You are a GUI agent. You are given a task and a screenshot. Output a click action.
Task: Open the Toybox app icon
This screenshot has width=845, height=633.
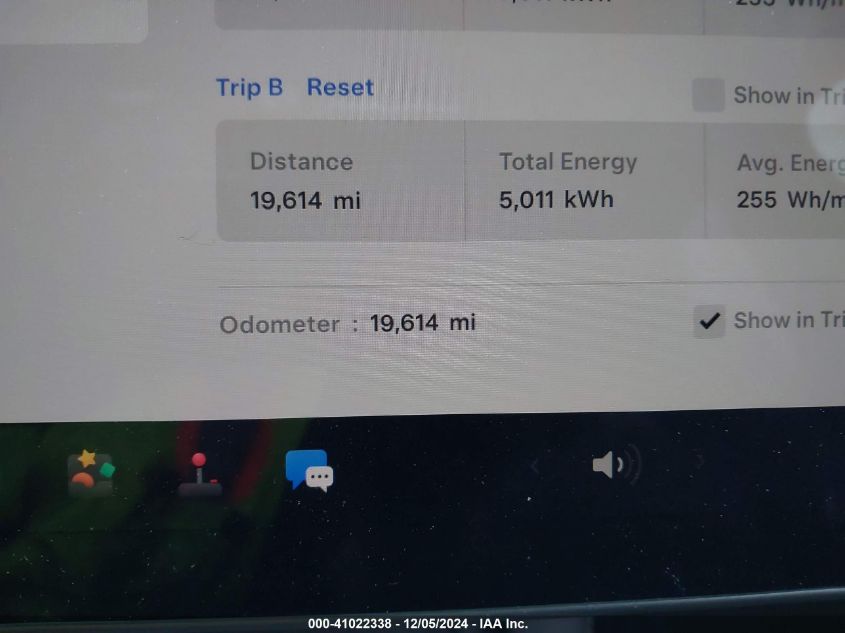click(91, 472)
